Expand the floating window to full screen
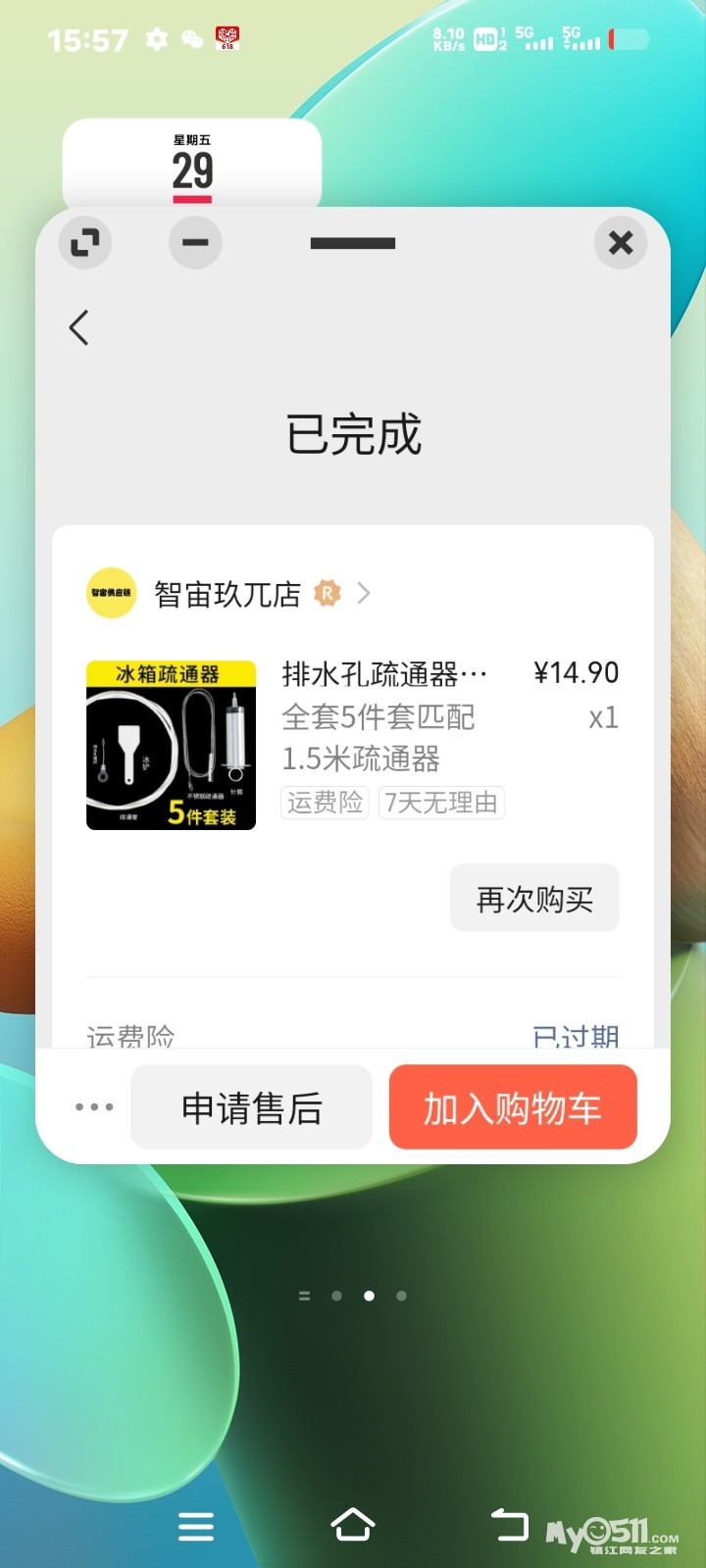The width and height of the screenshot is (706, 1568). tap(85, 242)
